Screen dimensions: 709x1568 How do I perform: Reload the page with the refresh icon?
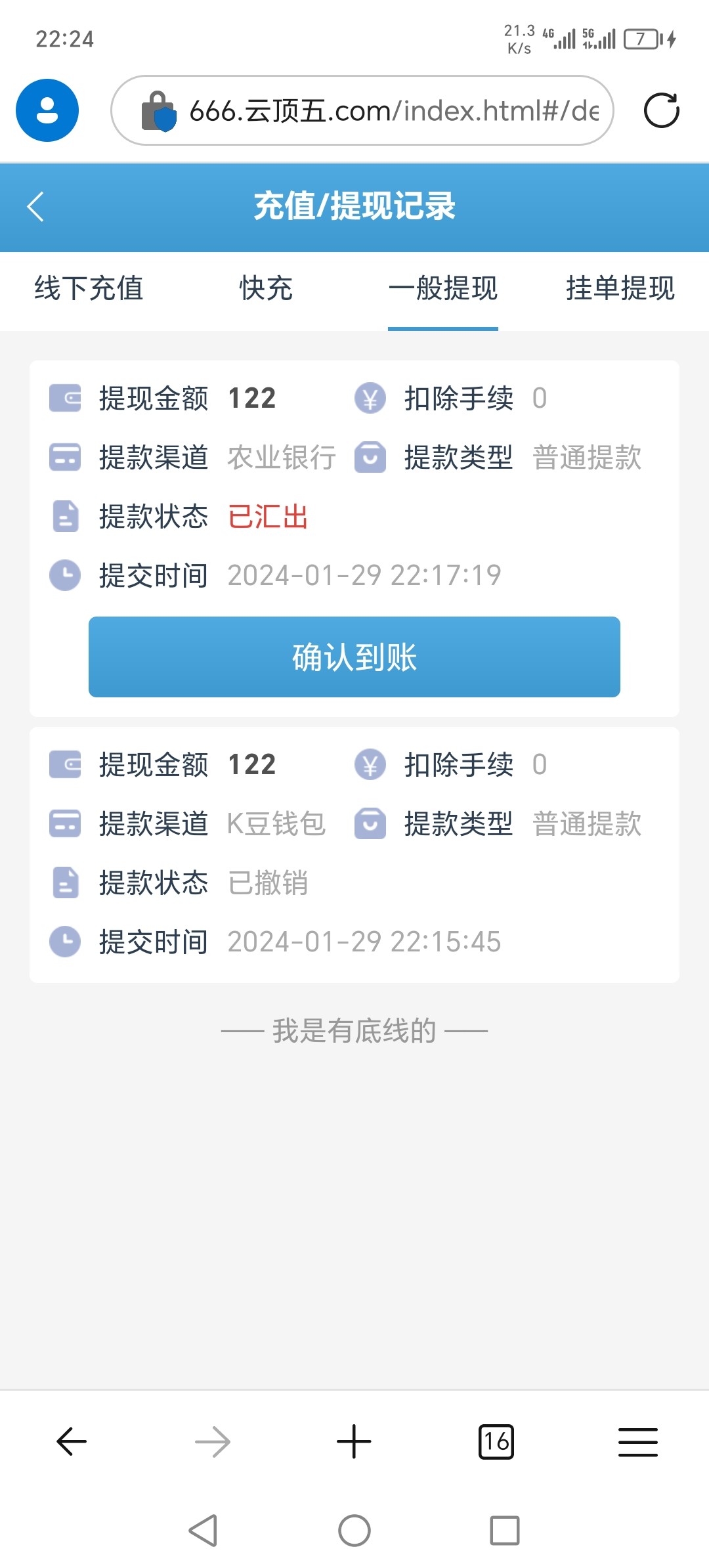click(661, 110)
